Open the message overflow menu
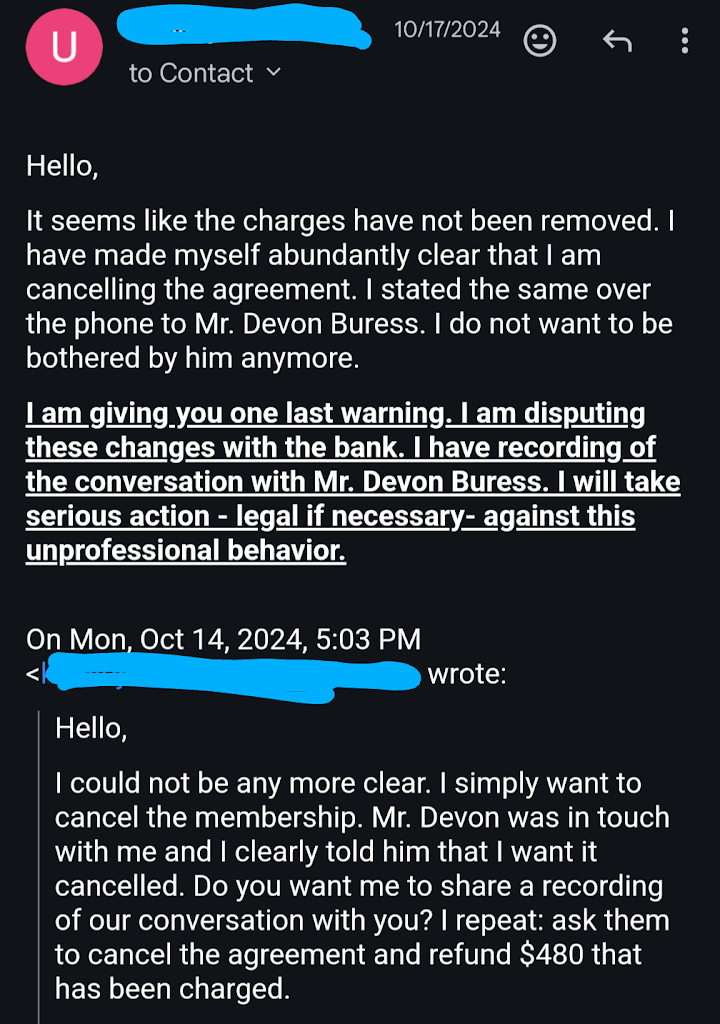720x1024 pixels. click(x=685, y=41)
